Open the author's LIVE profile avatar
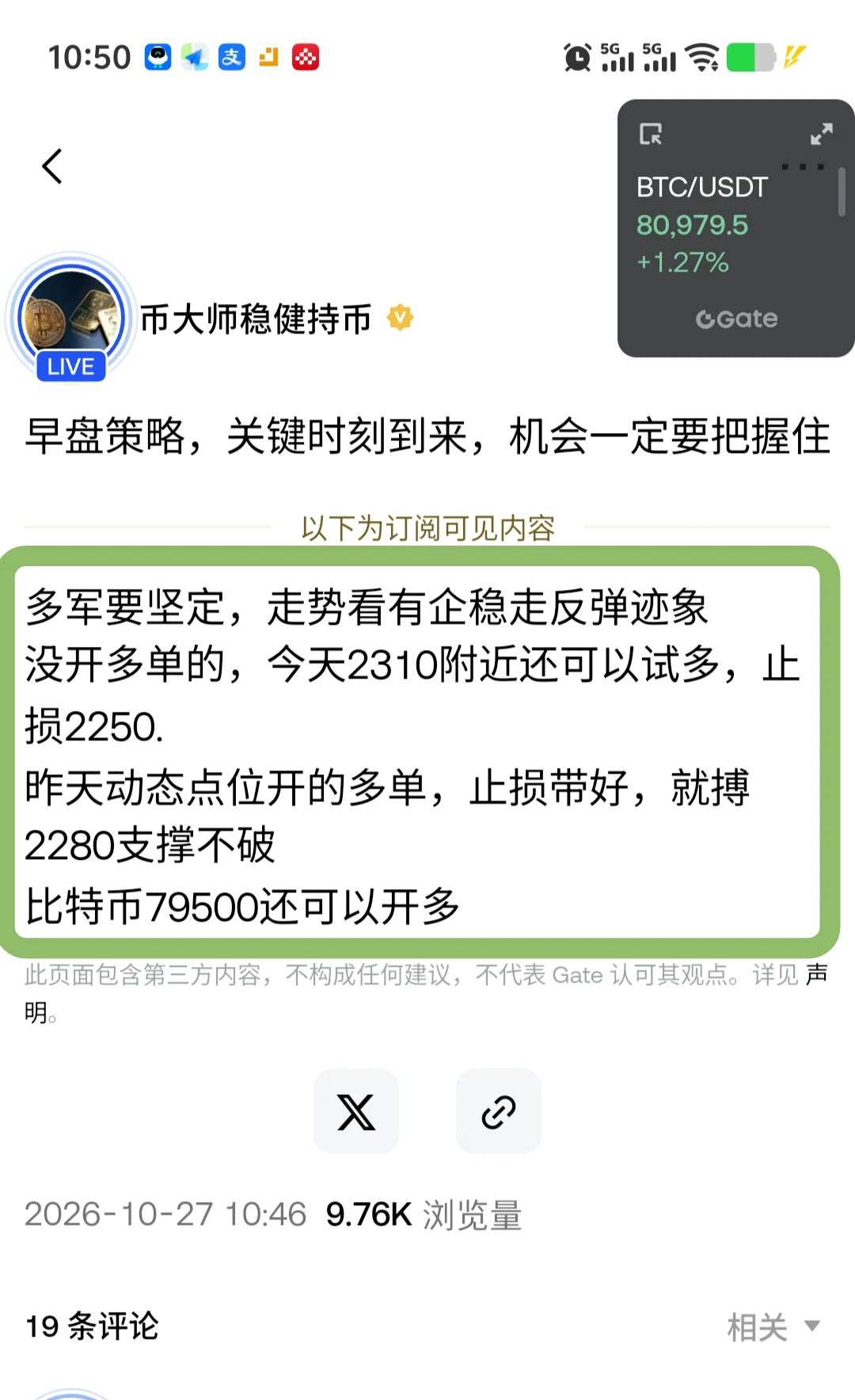Screen dimensions: 855x1400 pos(71,318)
